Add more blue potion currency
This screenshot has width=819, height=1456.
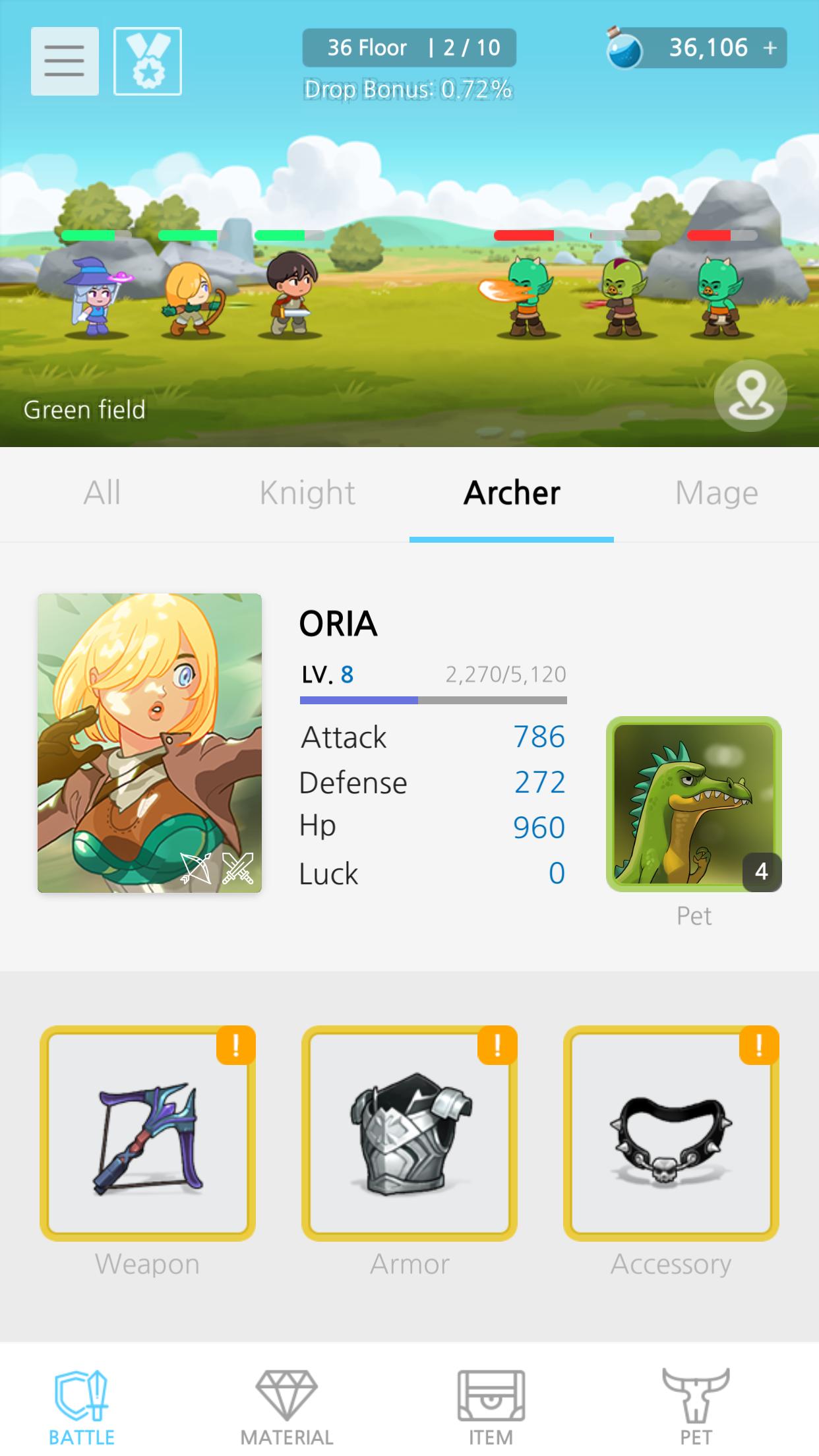point(770,48)
